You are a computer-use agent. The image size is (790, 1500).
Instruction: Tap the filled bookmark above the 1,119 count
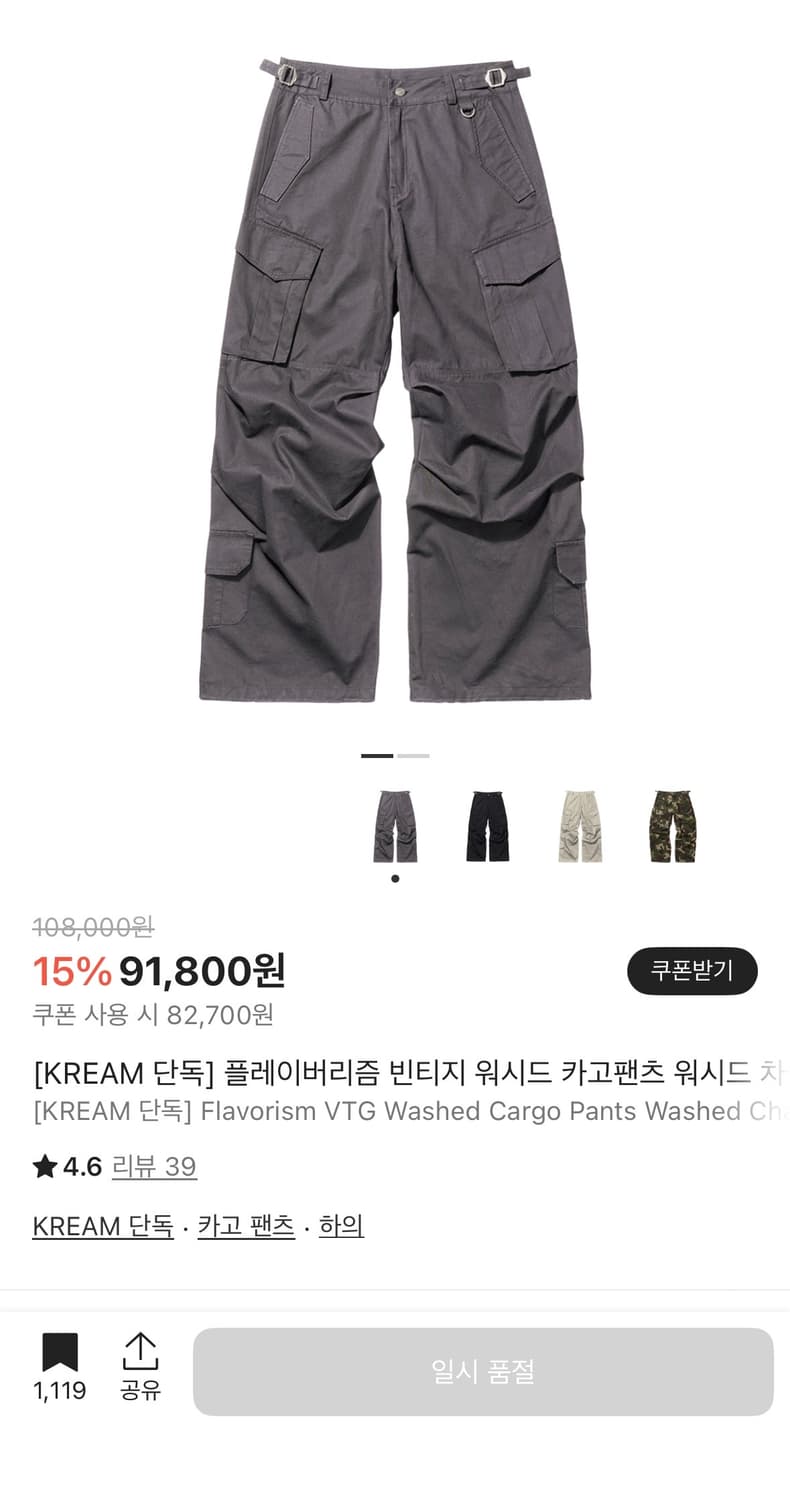(62, 1352)
